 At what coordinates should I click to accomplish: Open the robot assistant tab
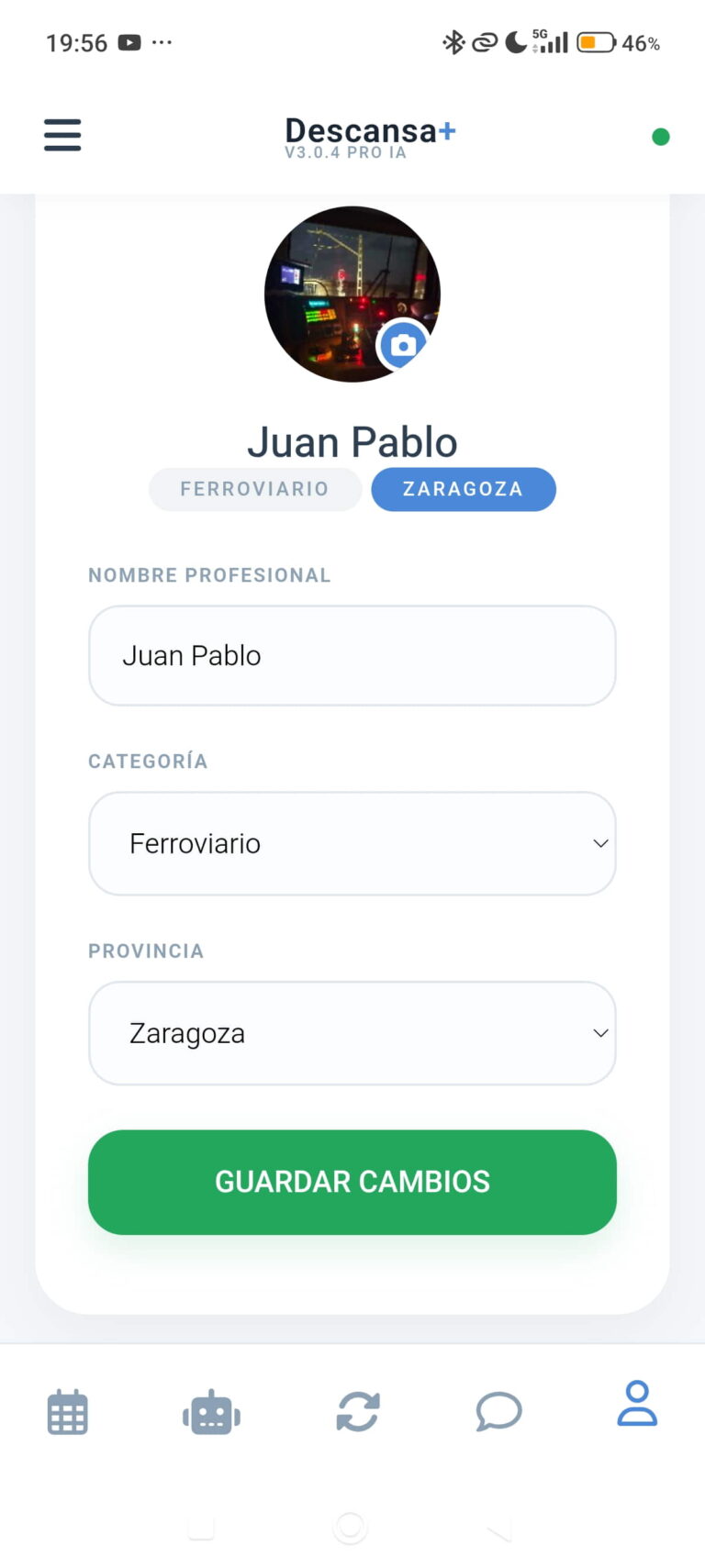coord(211,1411)
